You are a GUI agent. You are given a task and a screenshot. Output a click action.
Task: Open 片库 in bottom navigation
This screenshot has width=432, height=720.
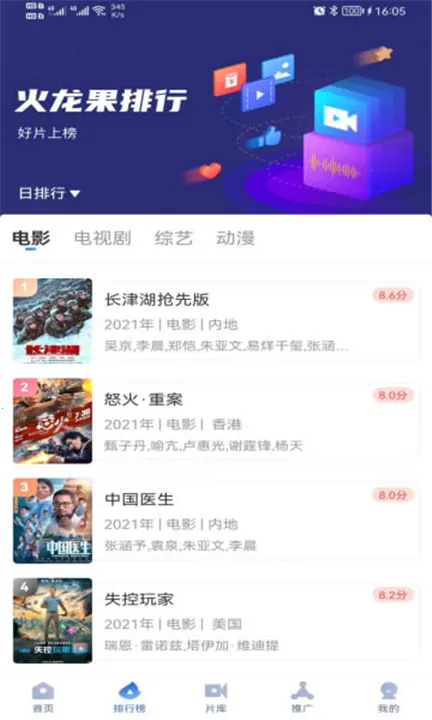tap(216, 697)
